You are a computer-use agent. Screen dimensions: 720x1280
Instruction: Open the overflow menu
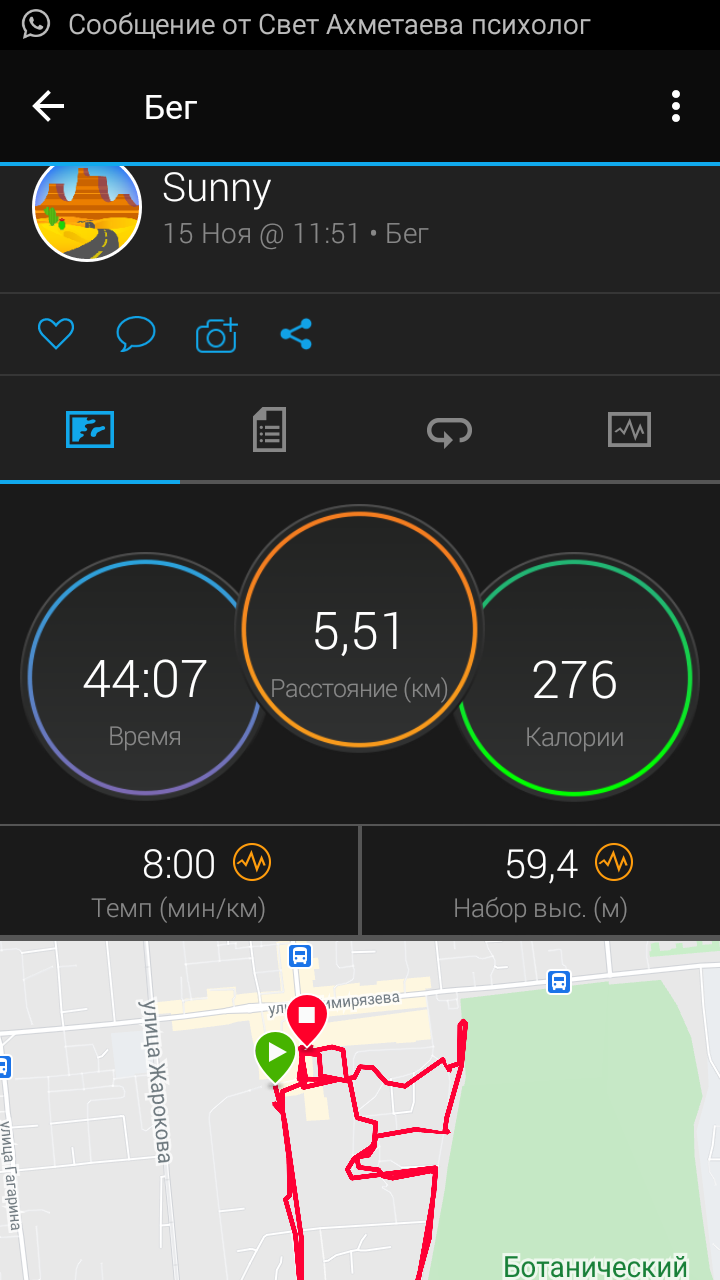pos(676,106)
